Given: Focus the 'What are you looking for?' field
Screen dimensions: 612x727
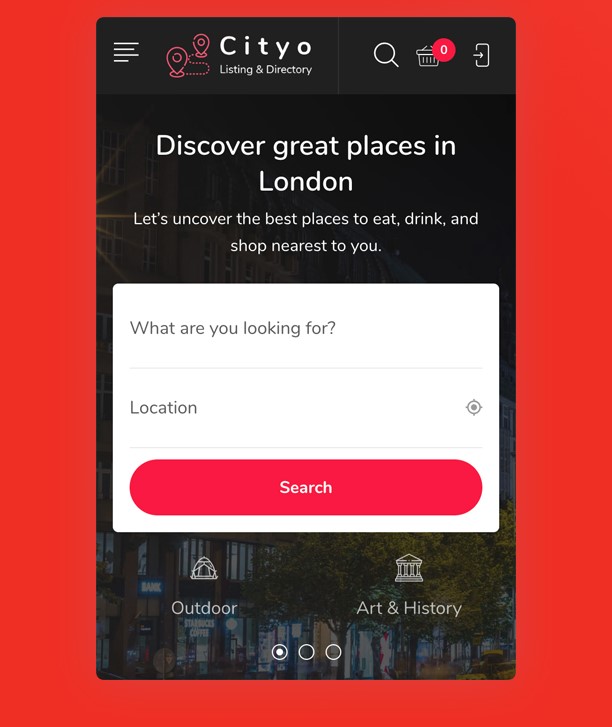Looking at the screenshot, I should 305,328.
